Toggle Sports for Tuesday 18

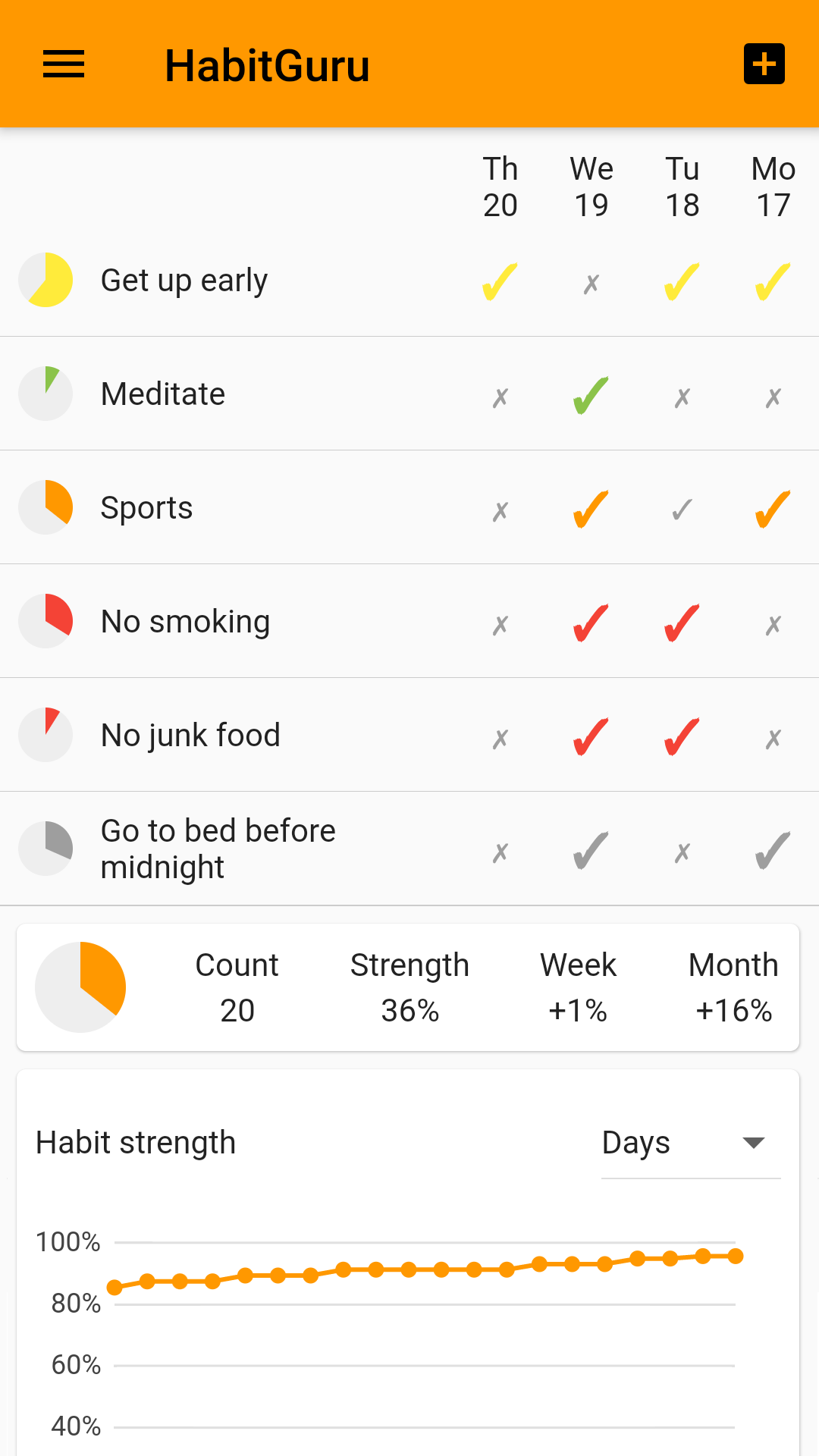tap(682, 510)
